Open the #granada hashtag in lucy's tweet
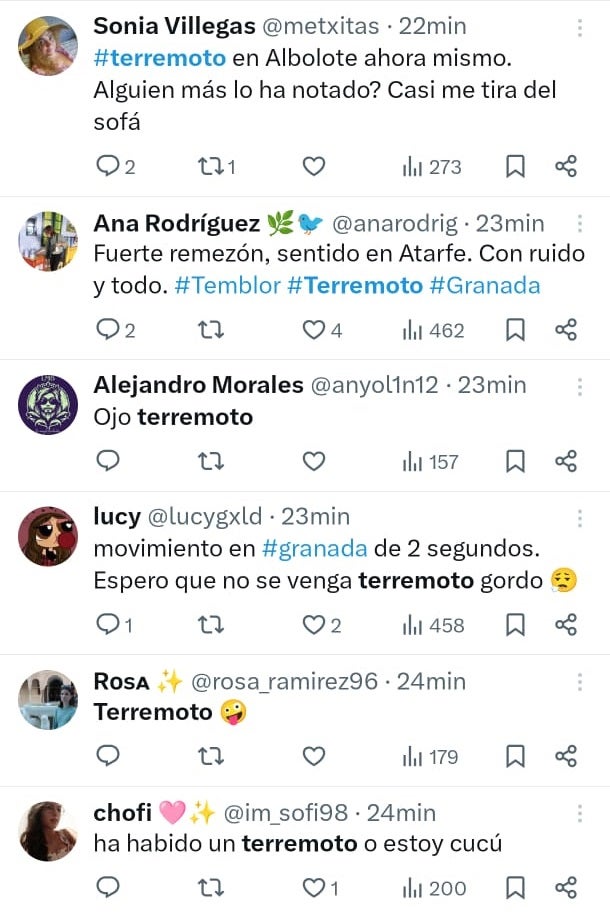Image resolution: width=610 pixels, height=914 pixels. (x=316, y=548)
